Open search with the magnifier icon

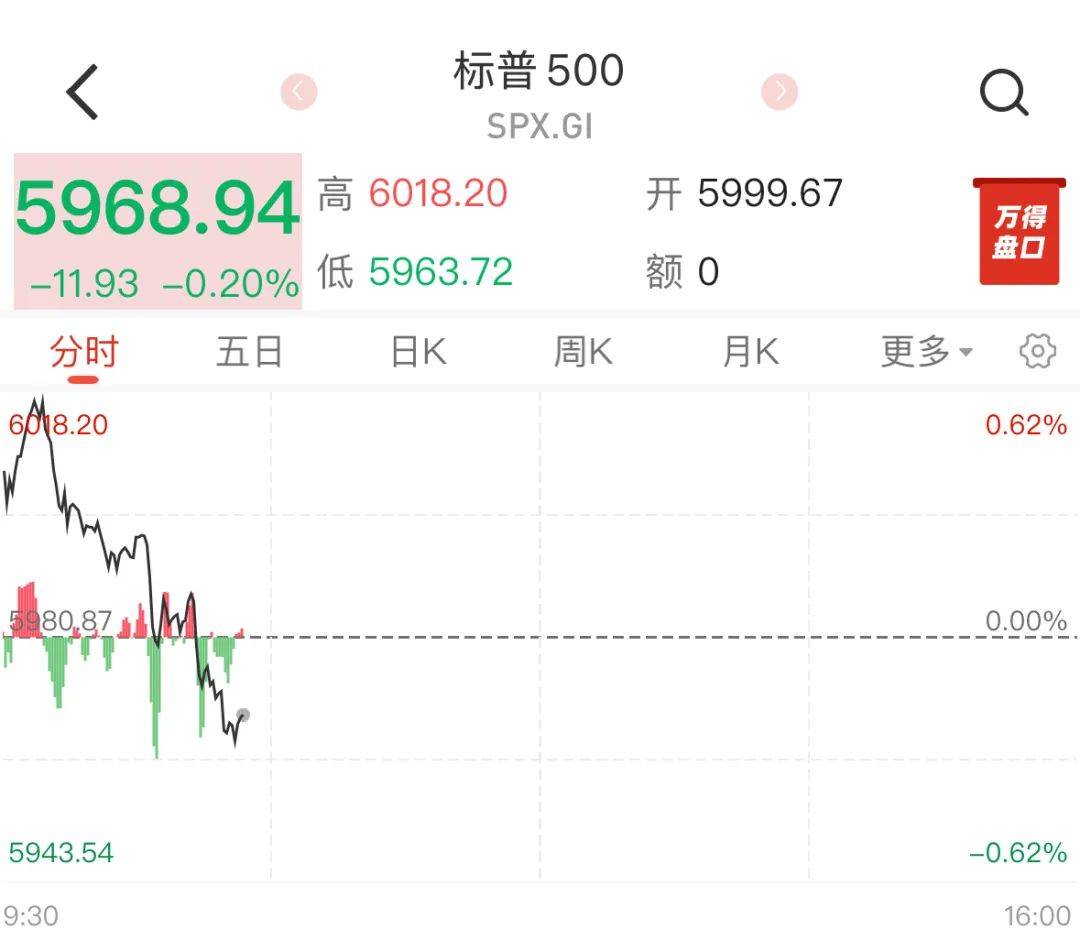(x=1003, y=93)
